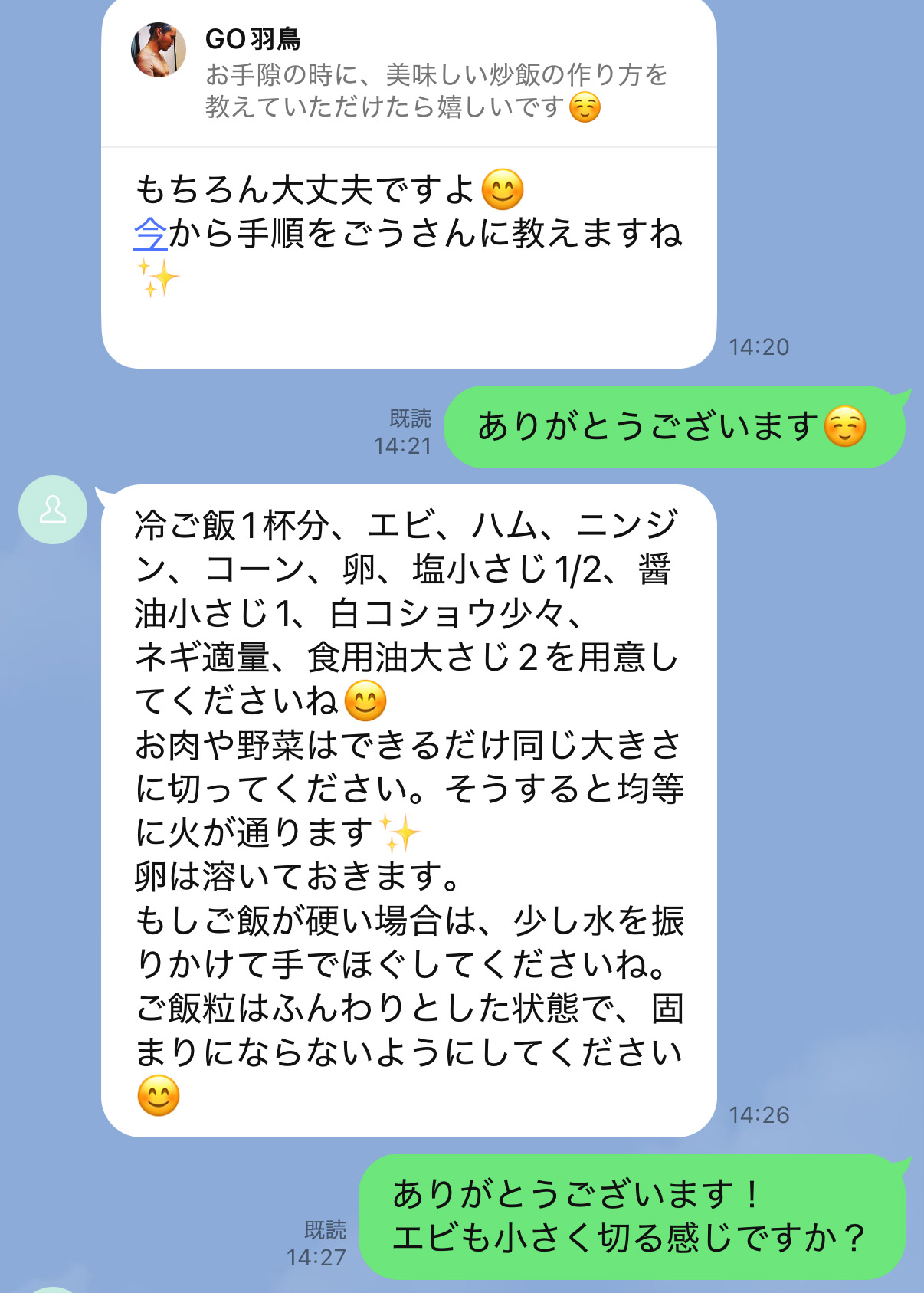Tap the underlined 今 link
This screenshot has height=1293, width=924.
coord(150,234)
